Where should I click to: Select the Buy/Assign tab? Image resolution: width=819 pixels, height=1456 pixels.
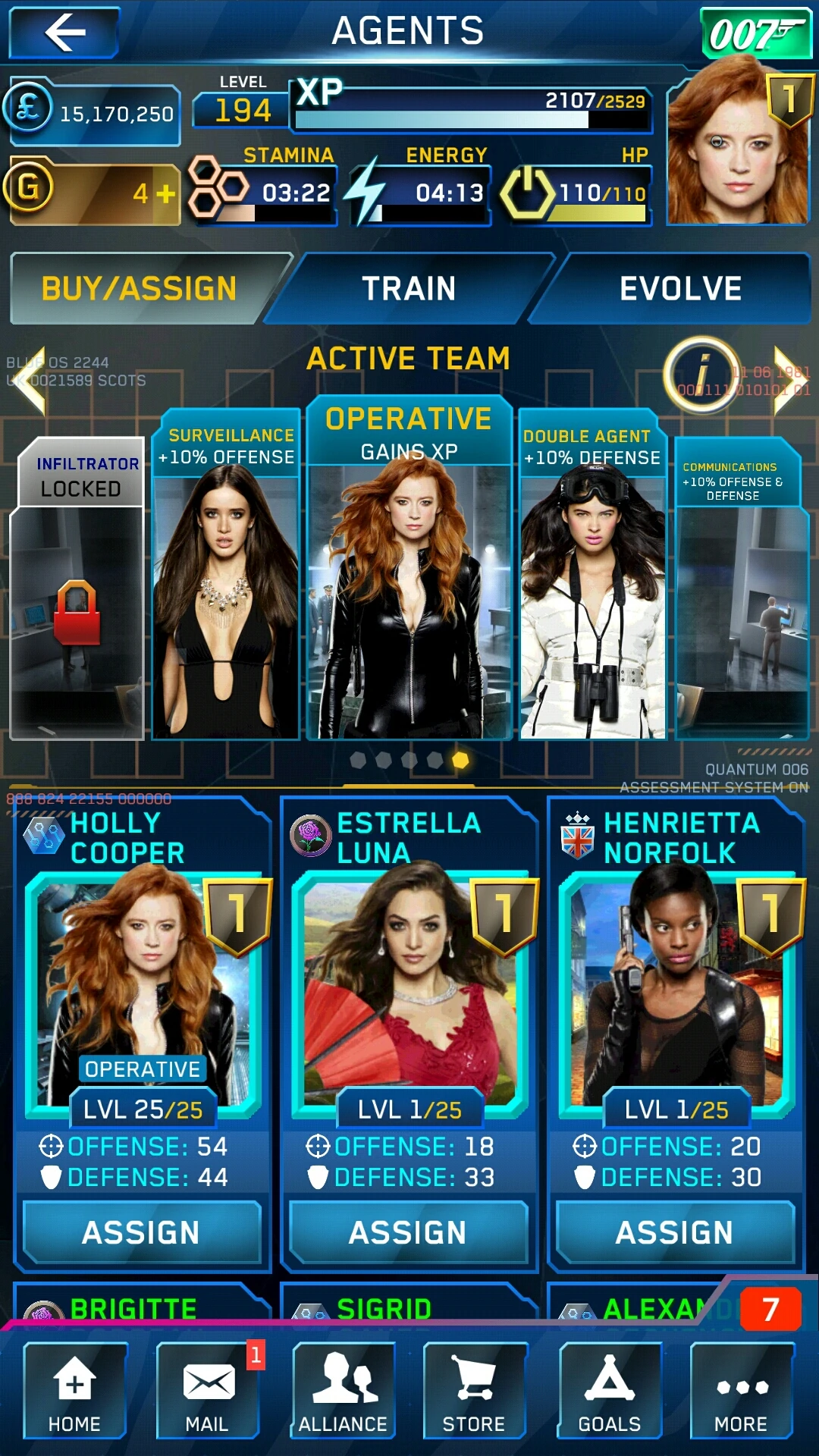click(x=140, y=289)
